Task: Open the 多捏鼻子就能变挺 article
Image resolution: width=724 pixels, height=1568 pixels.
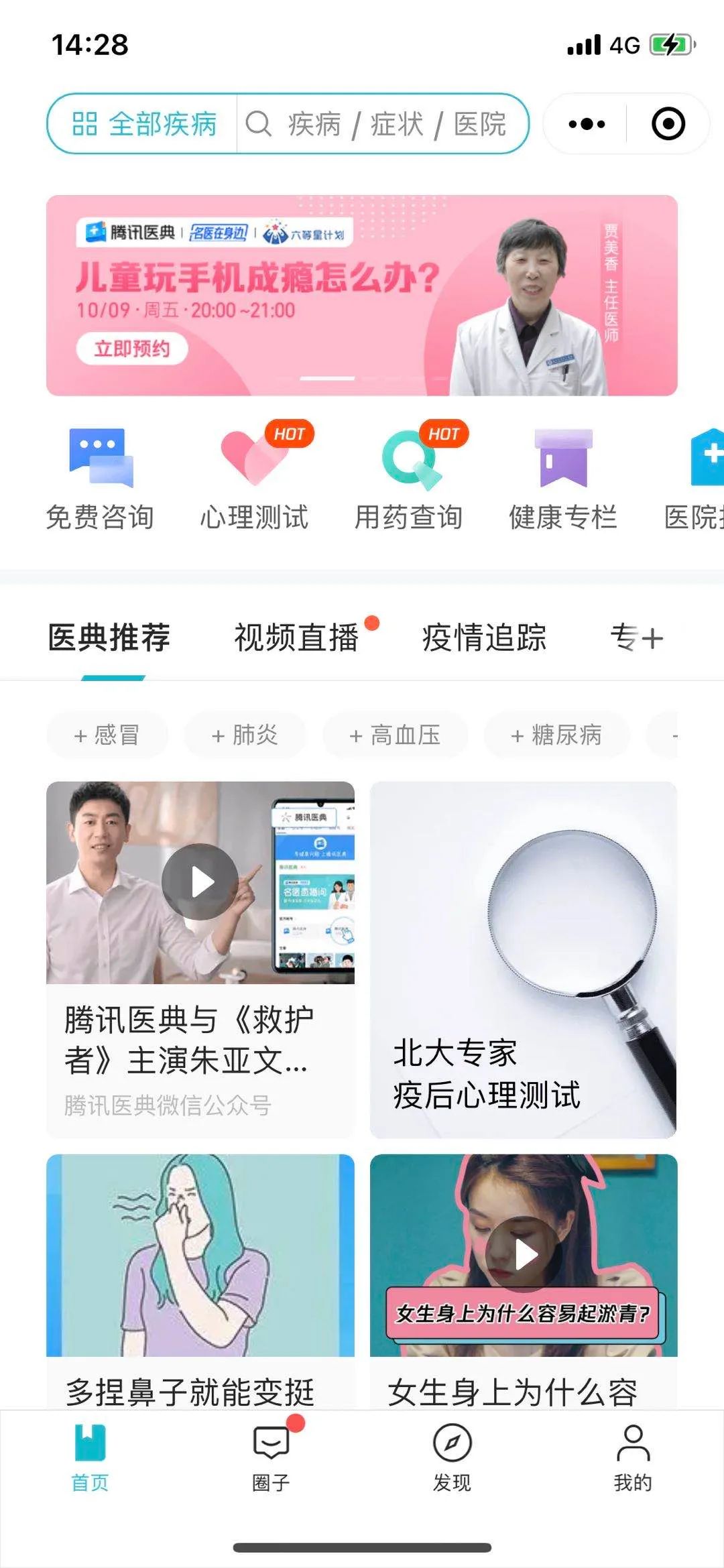Action: 200,1274
